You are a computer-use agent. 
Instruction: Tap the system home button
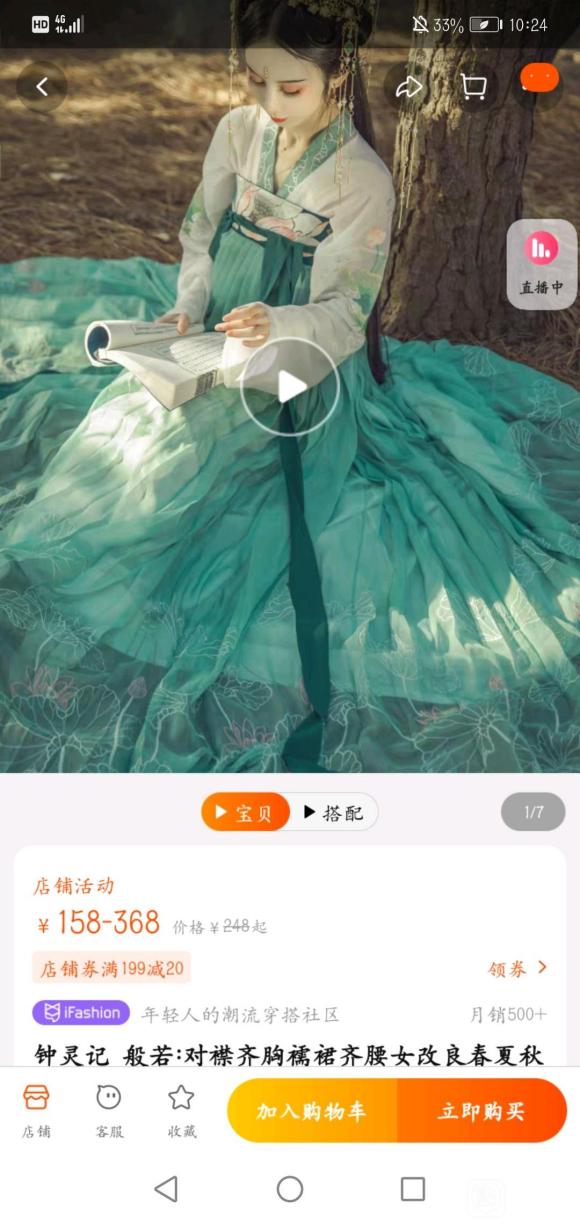(290, 1189)
